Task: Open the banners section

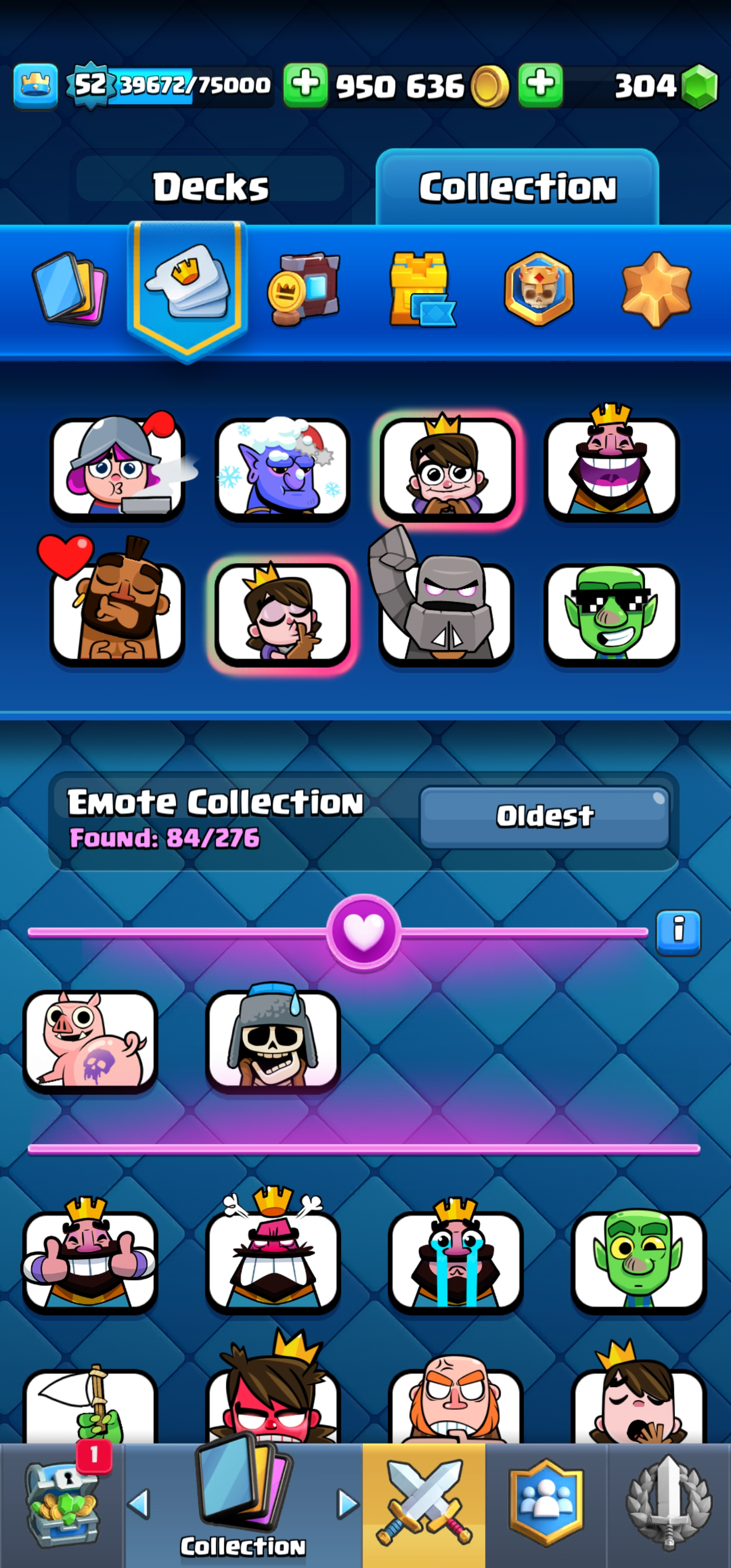Action: (x=303, y=288)
